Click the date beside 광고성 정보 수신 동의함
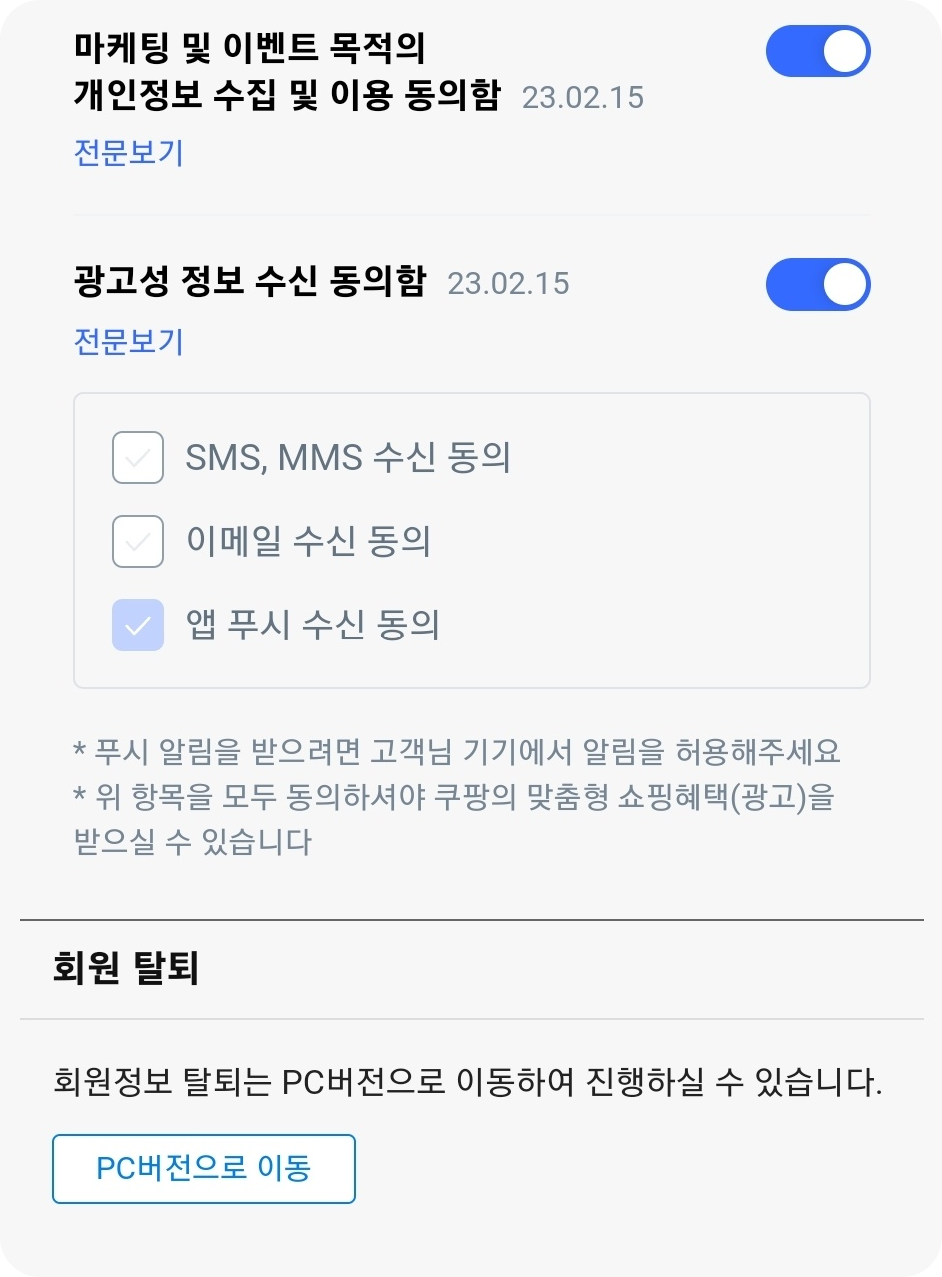The image size is (942, 1277). 510,284
